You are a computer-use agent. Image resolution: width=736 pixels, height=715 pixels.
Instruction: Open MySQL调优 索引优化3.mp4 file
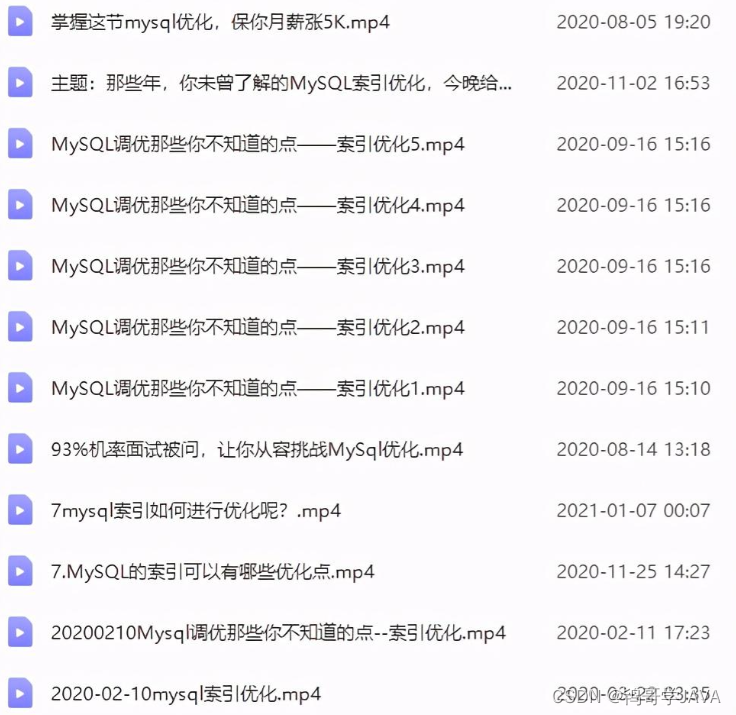click(257, 266)
